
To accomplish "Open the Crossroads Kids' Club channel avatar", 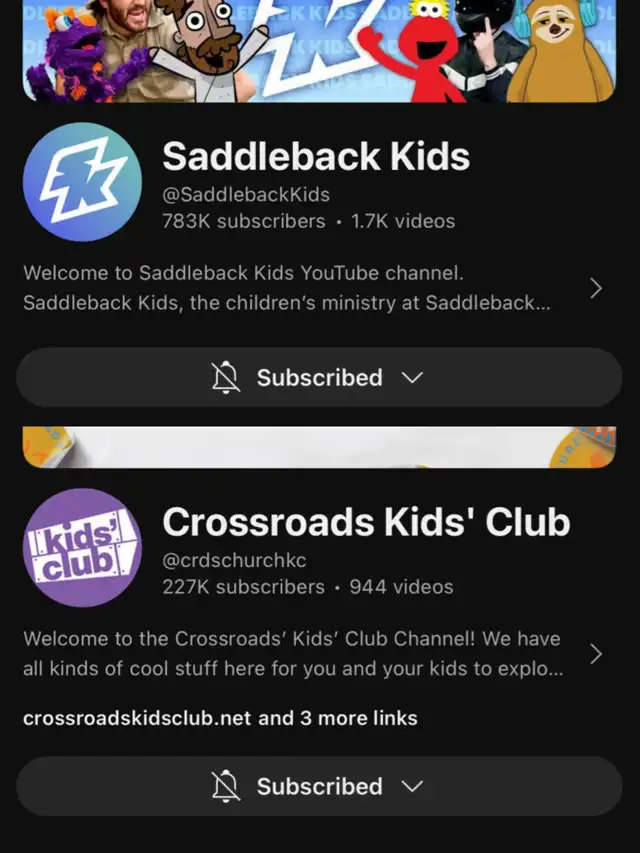I will click(x=82, y=548).
